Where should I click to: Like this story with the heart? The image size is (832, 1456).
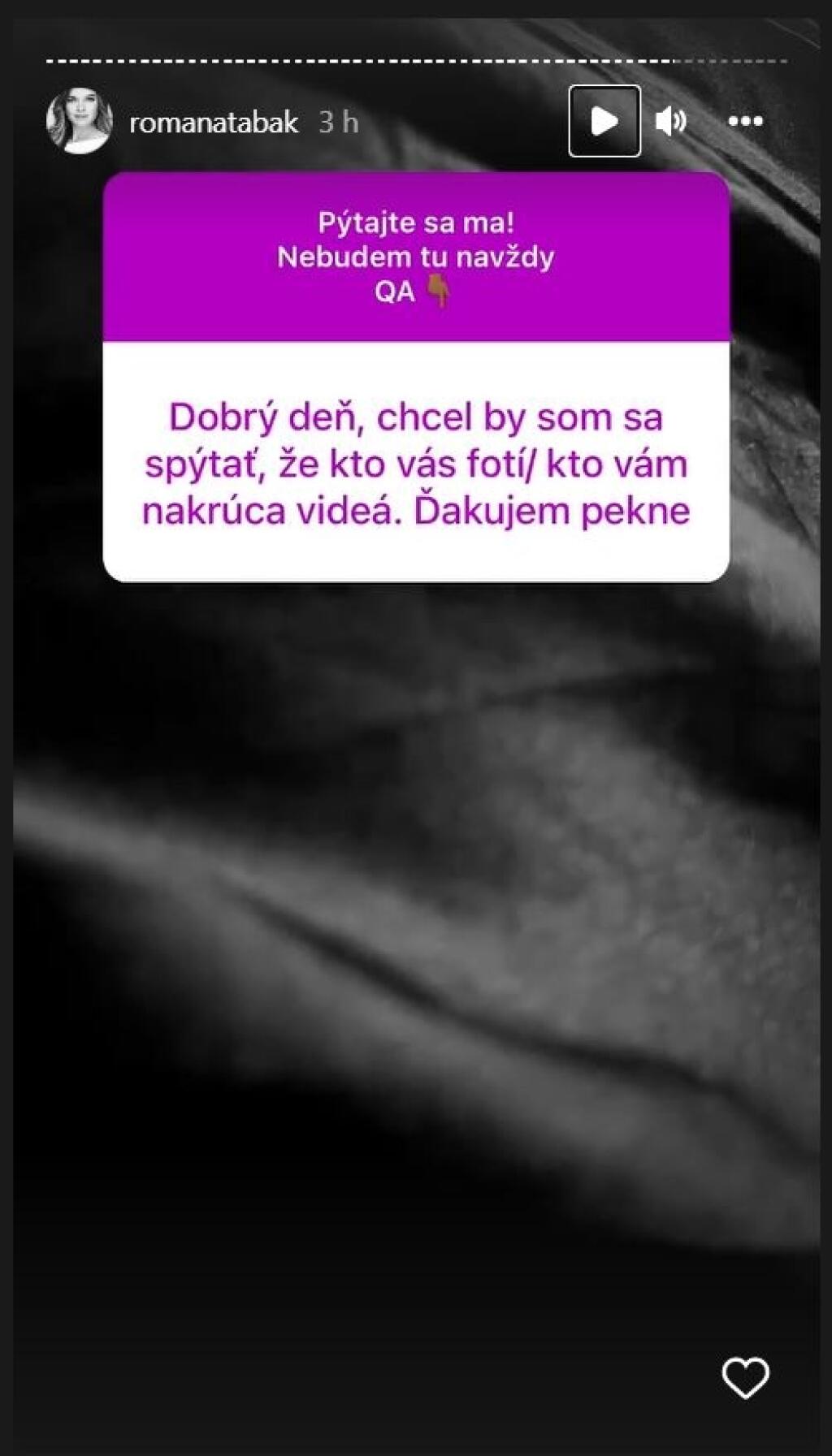745,1377
